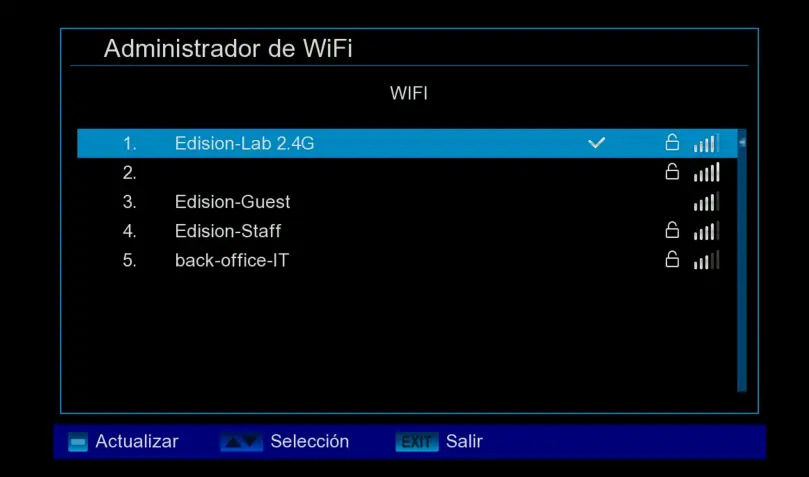This screenshot has width=809, height=477.
Task: Select the Edision-Lab 2.4G network
Action: (244, 143)
